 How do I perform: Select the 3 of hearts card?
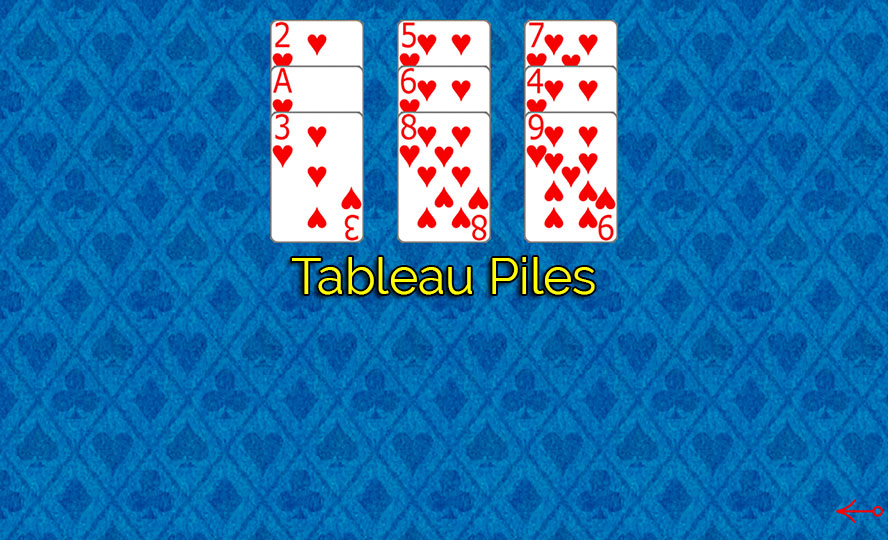316,178
